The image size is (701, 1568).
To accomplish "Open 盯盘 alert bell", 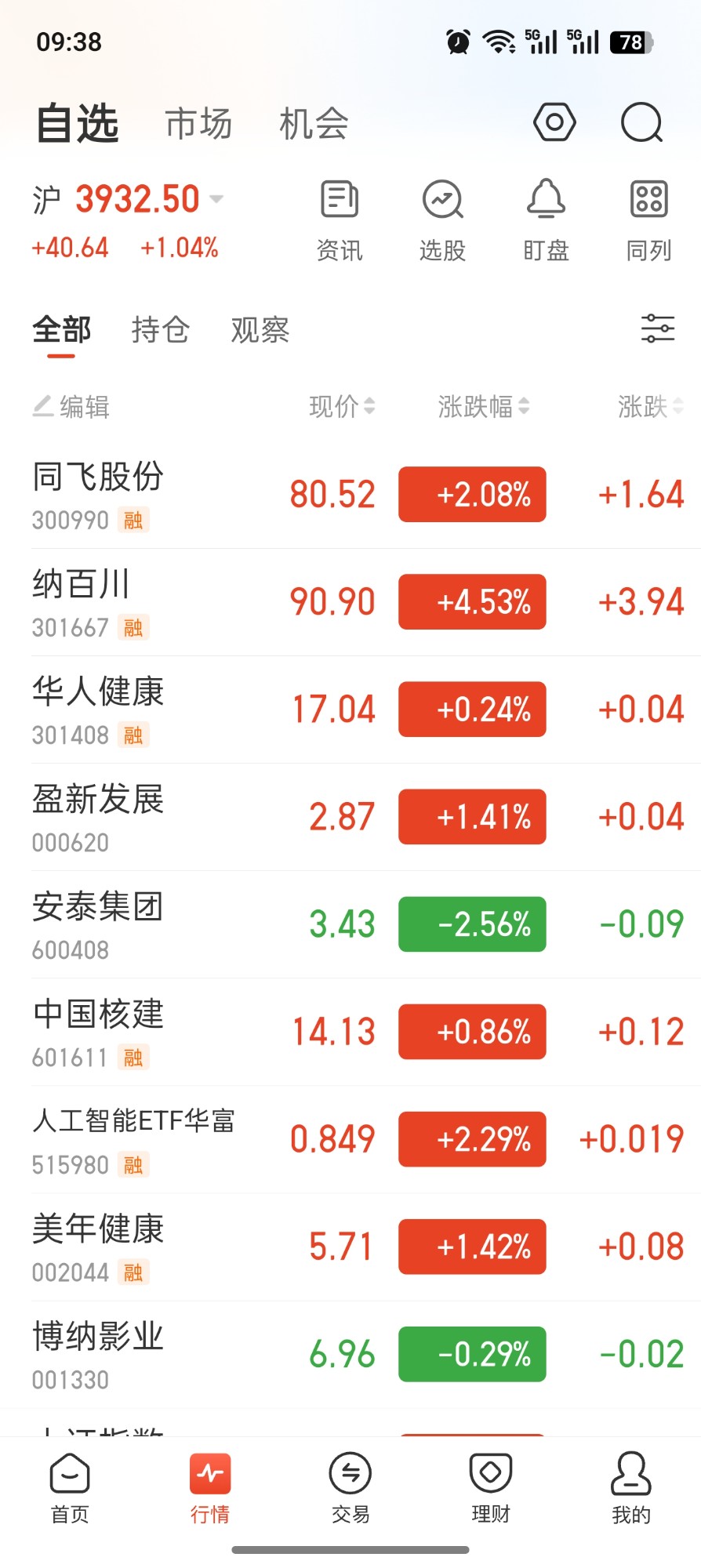I will [x=546, y=221].
